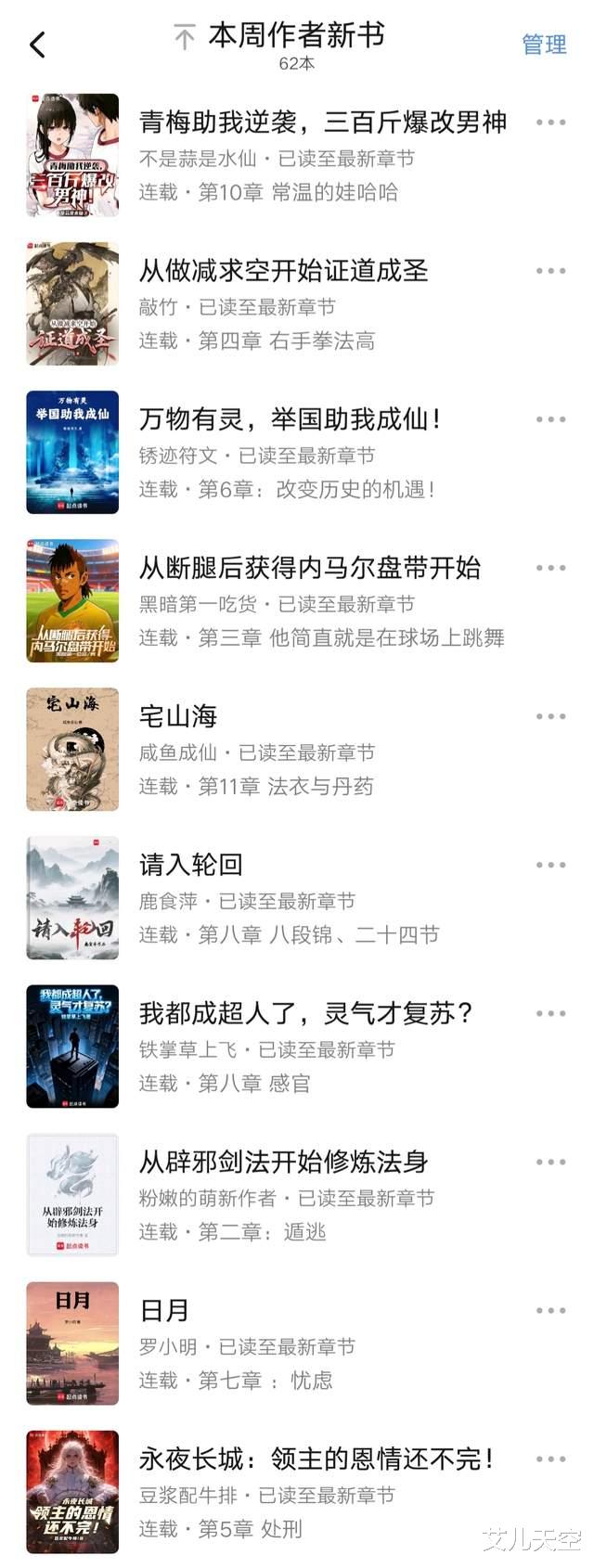Open more options for 从做减求空开始证道成圣

[550, 271]
